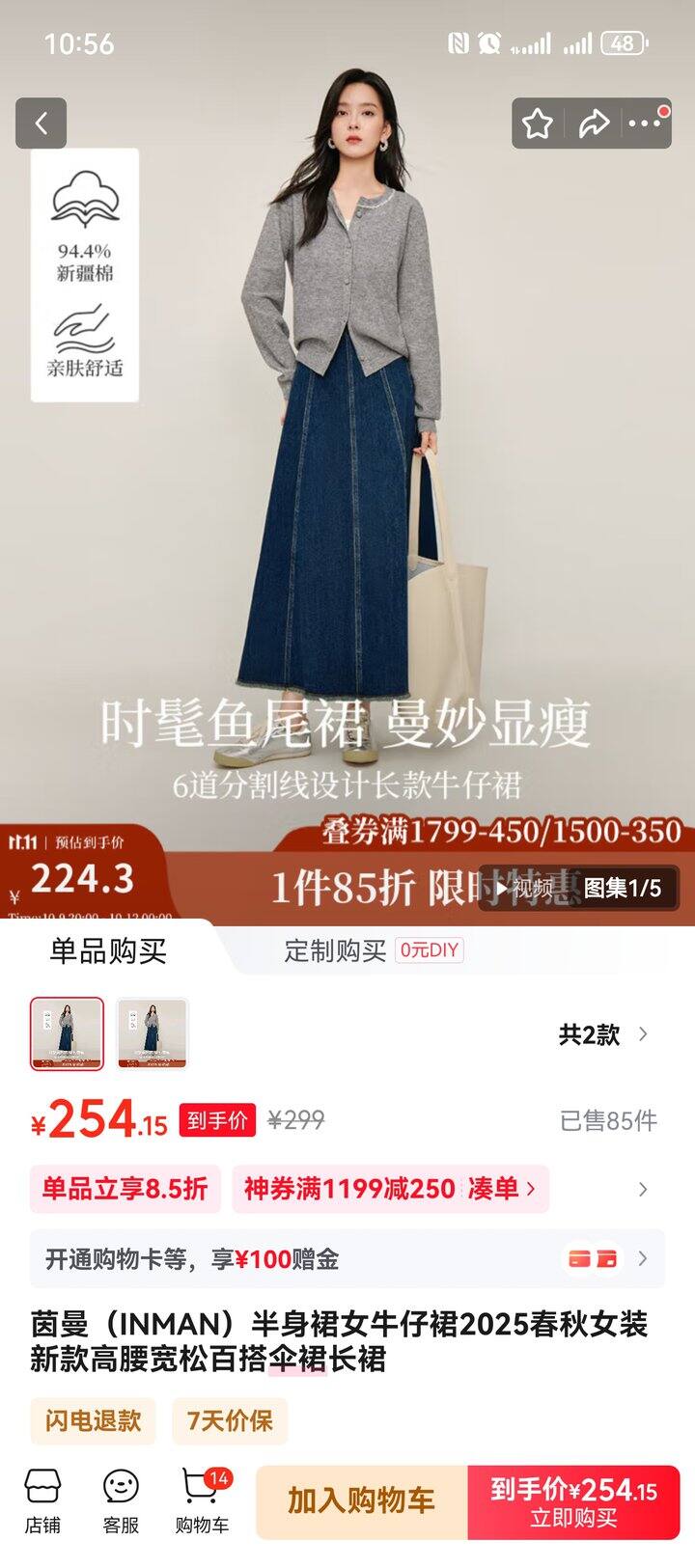The height and width of the screenshot is (1568, 695).
Task: Open the three-dot overflow menu
Action: pos(646,124)
